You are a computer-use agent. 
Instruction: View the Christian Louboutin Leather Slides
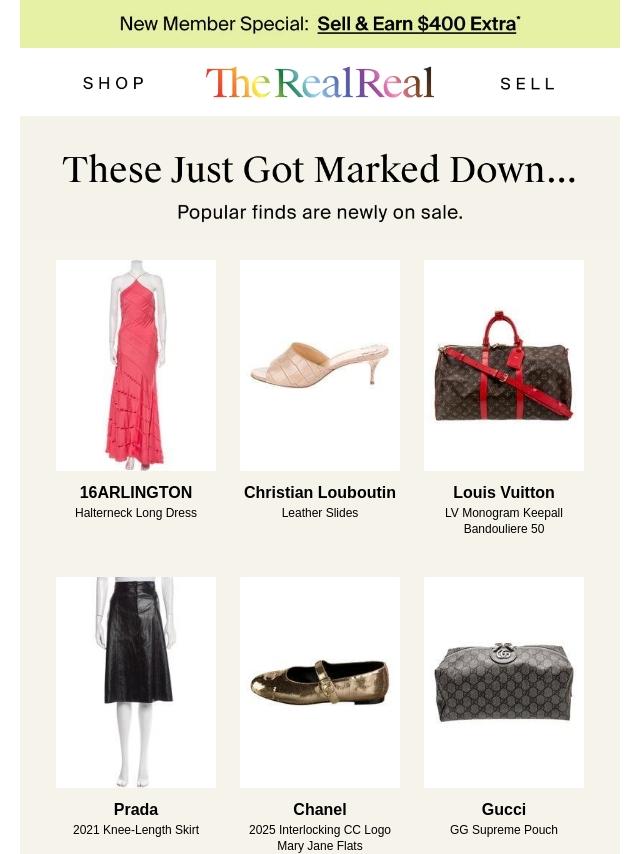[320, 366]
